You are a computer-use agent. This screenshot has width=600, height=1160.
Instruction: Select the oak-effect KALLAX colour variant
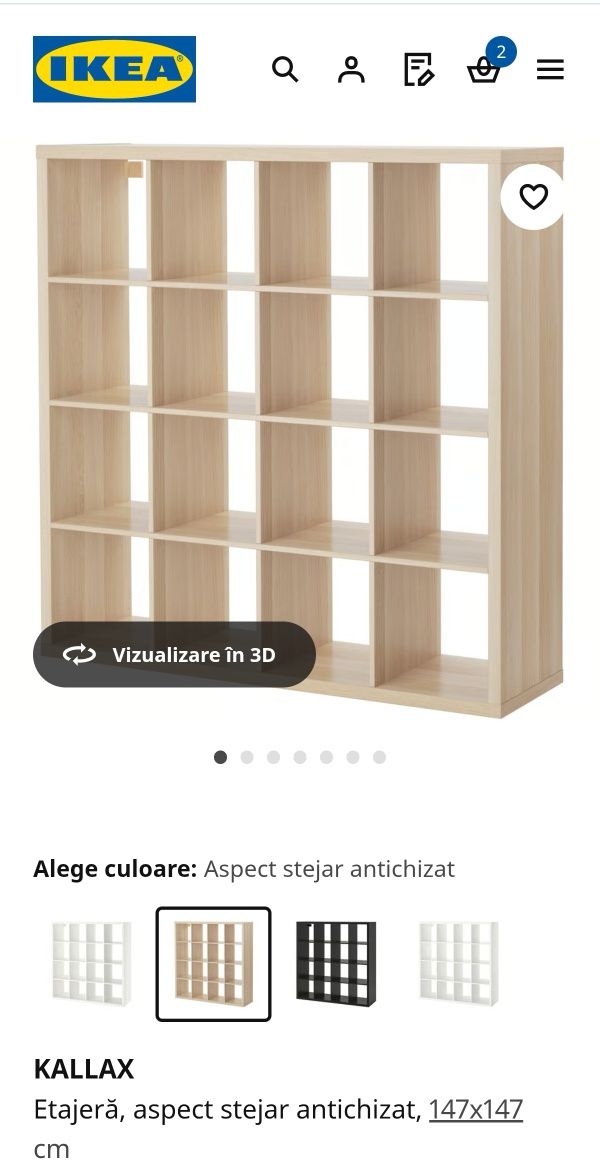click(x=213, y=963)
